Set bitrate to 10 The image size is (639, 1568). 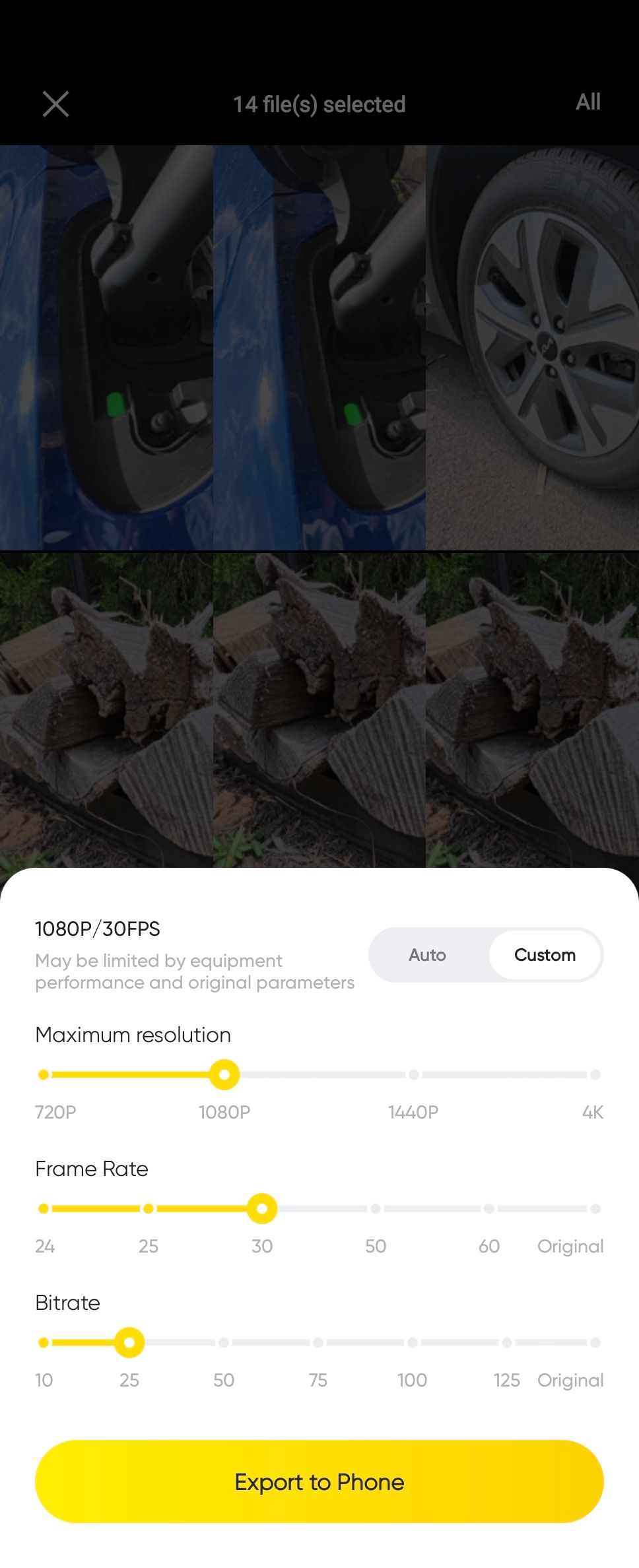pyautogui.click(x=44, y=1342)
